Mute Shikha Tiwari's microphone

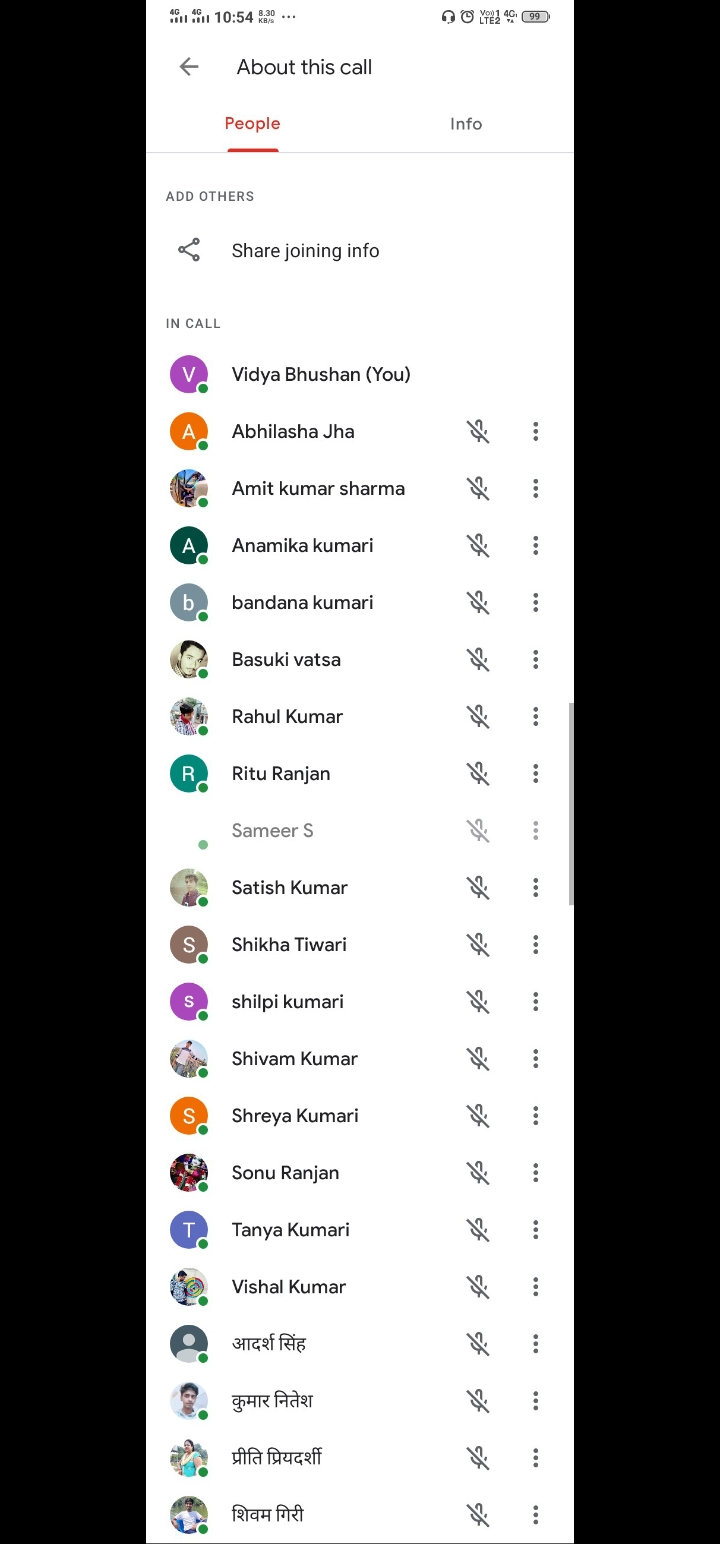click(478, 945)
